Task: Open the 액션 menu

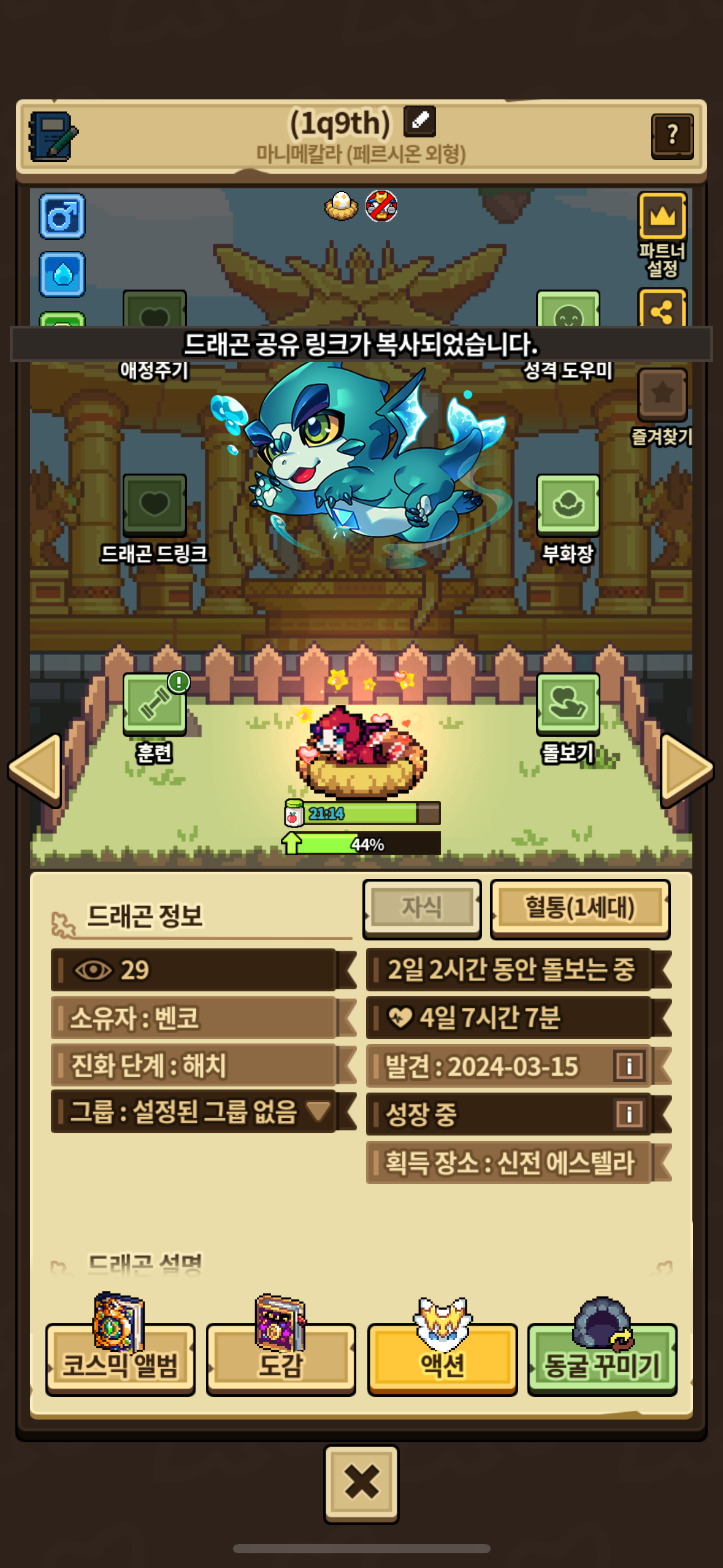Action: tap(442, 1358)
